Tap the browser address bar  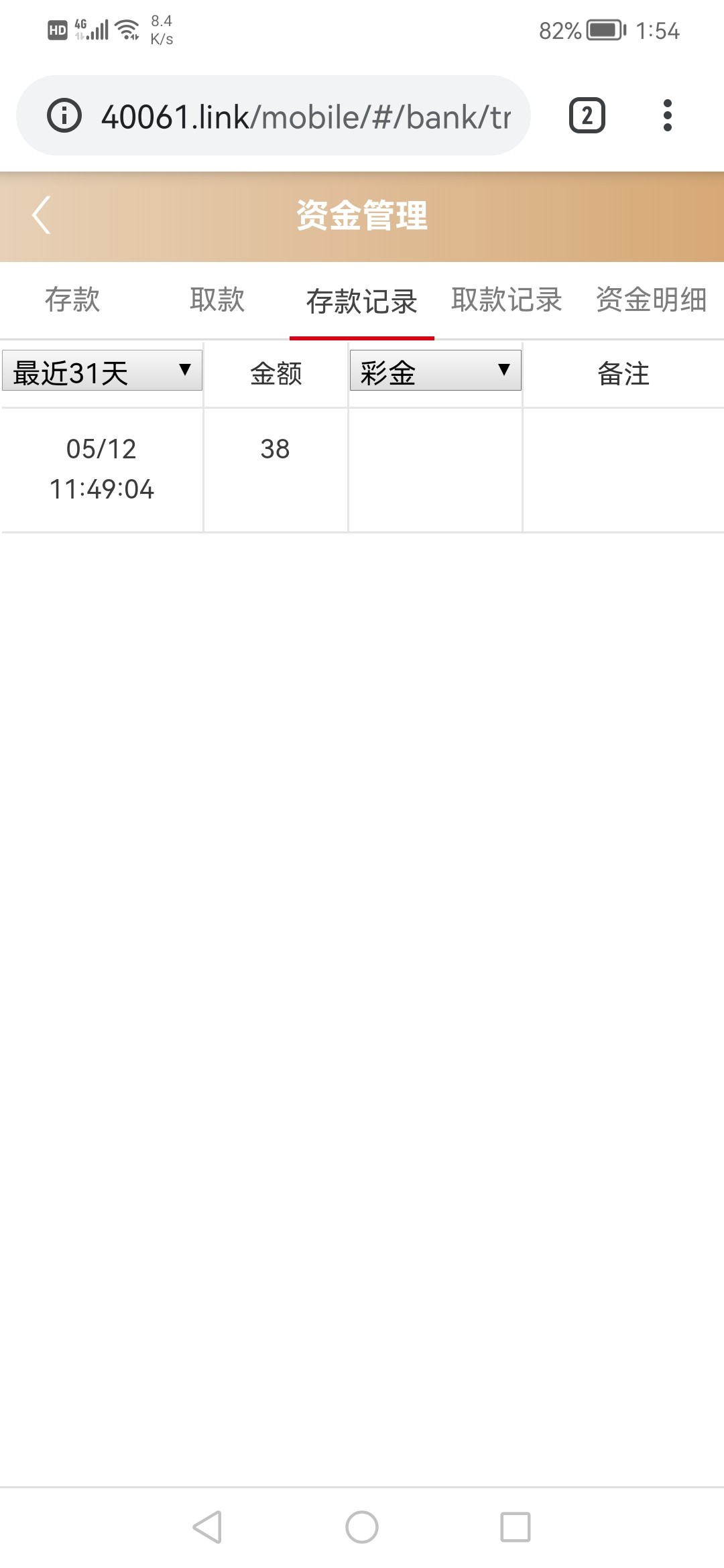305,117
